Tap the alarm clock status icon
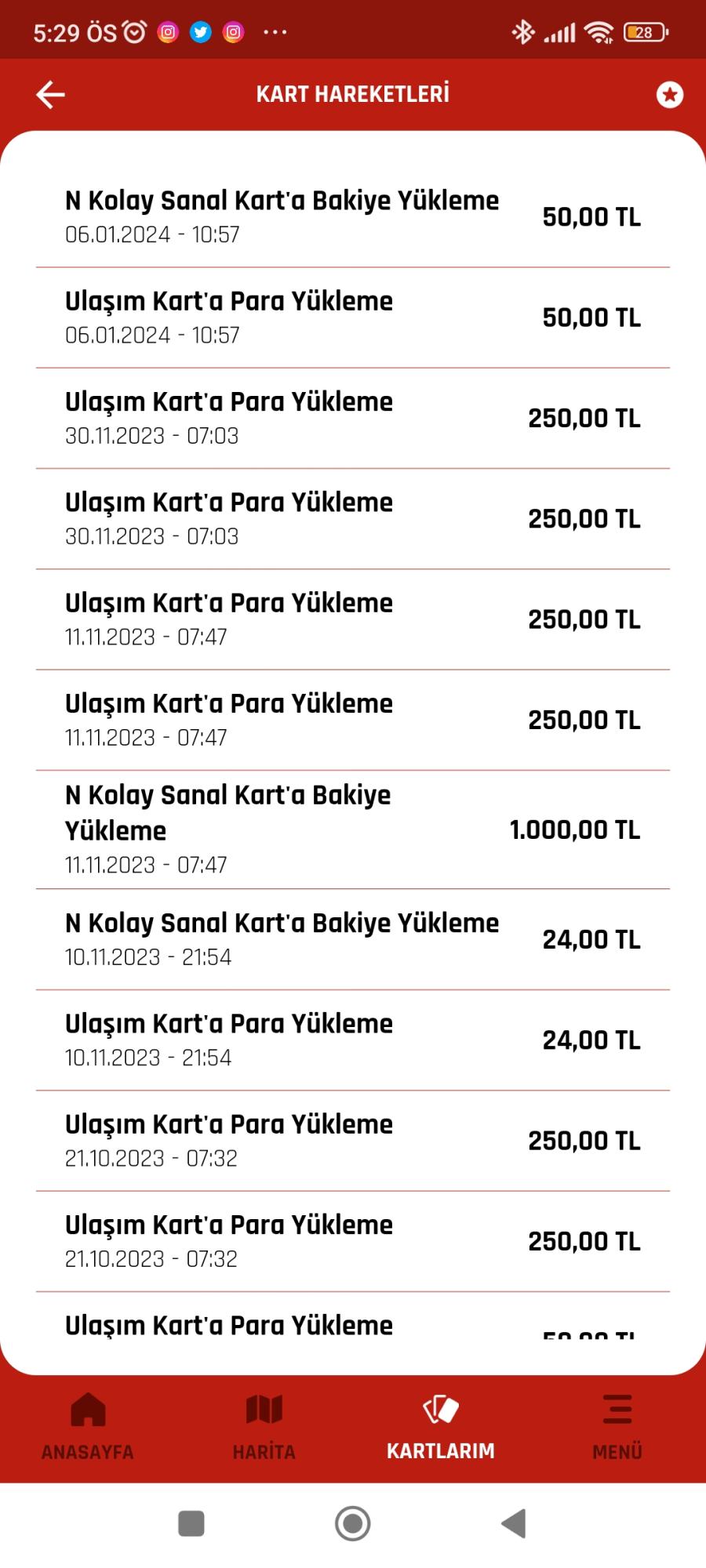 [x=132, y=30]
